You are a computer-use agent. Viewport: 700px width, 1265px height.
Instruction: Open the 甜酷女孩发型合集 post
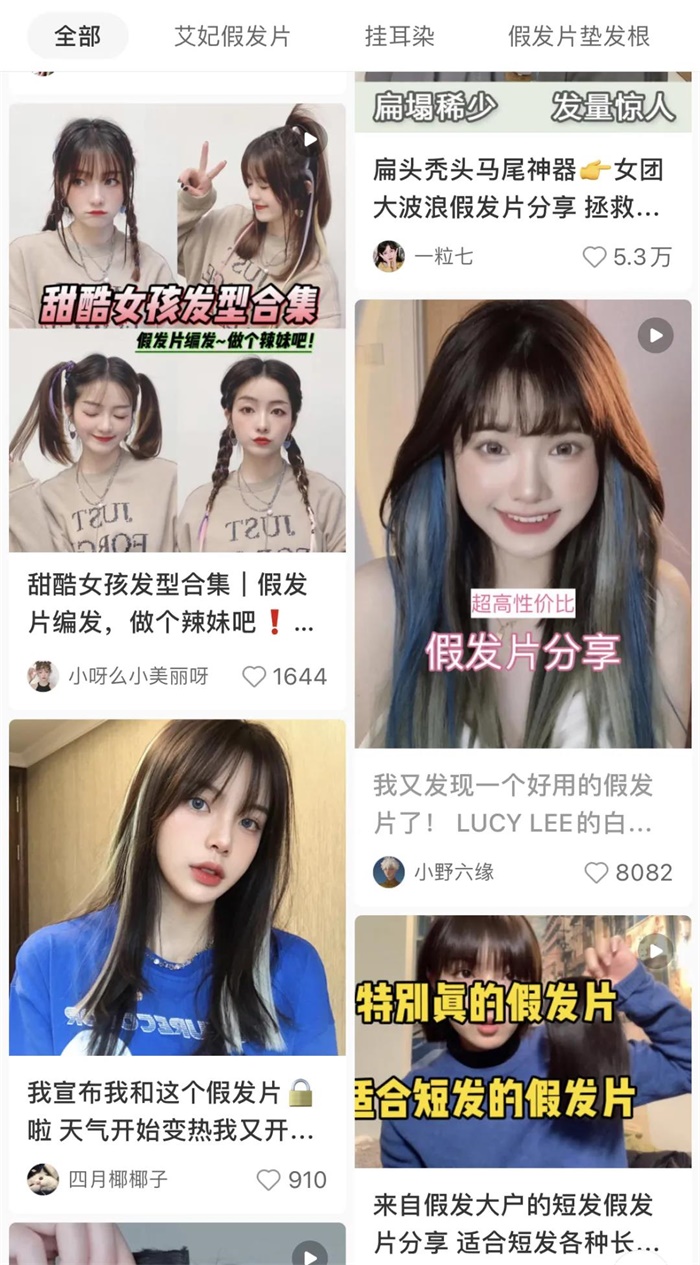coord(177,328)
